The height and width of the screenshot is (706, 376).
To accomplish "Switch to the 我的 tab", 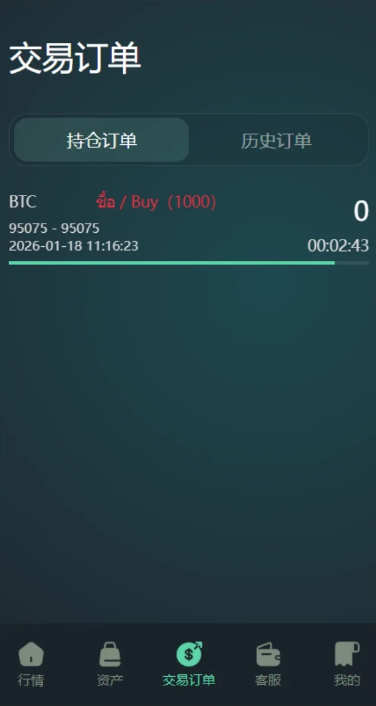I will tap(347, 664).
